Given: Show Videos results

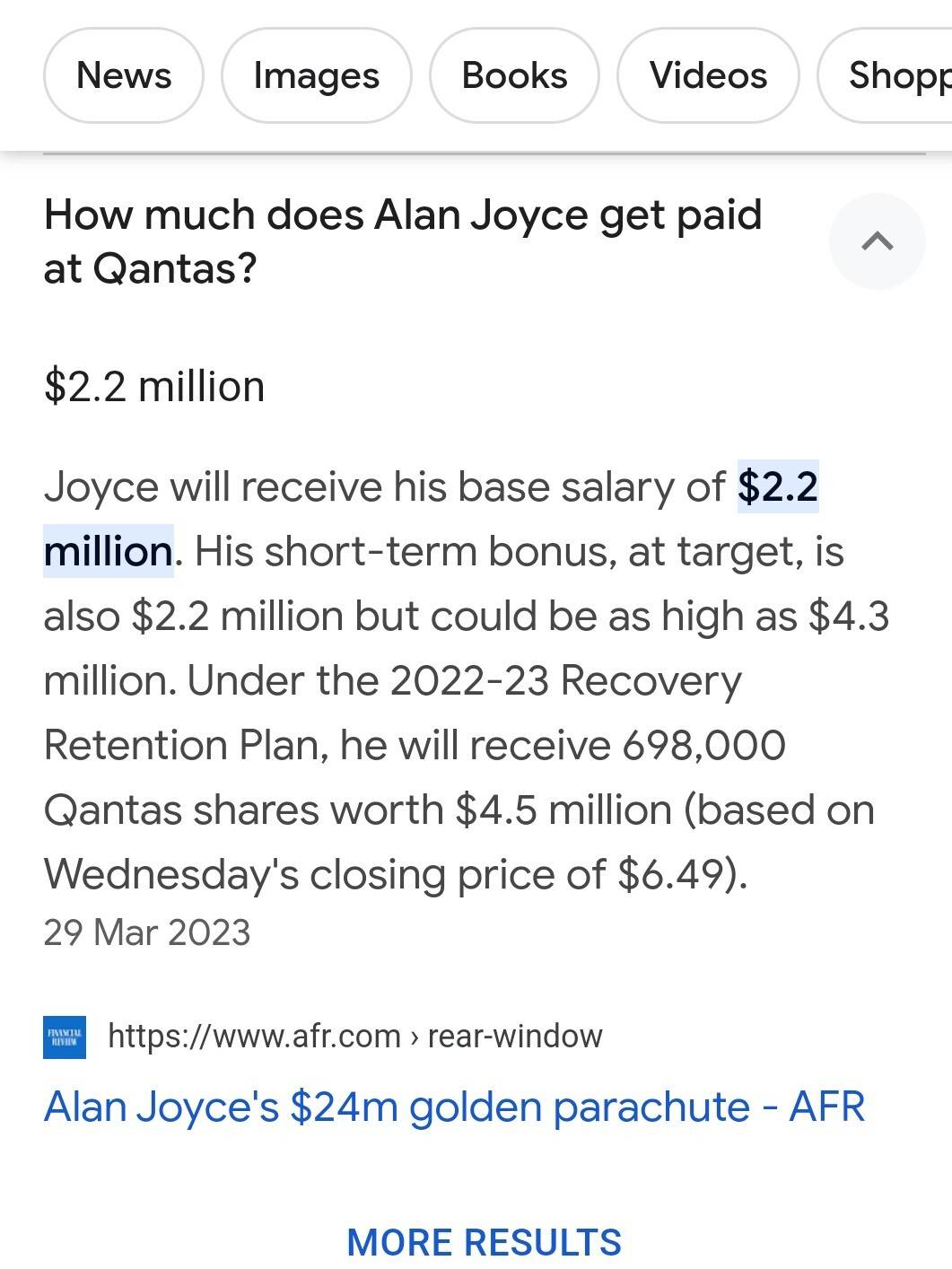Looking at the screenshot, I should point(708,75).
